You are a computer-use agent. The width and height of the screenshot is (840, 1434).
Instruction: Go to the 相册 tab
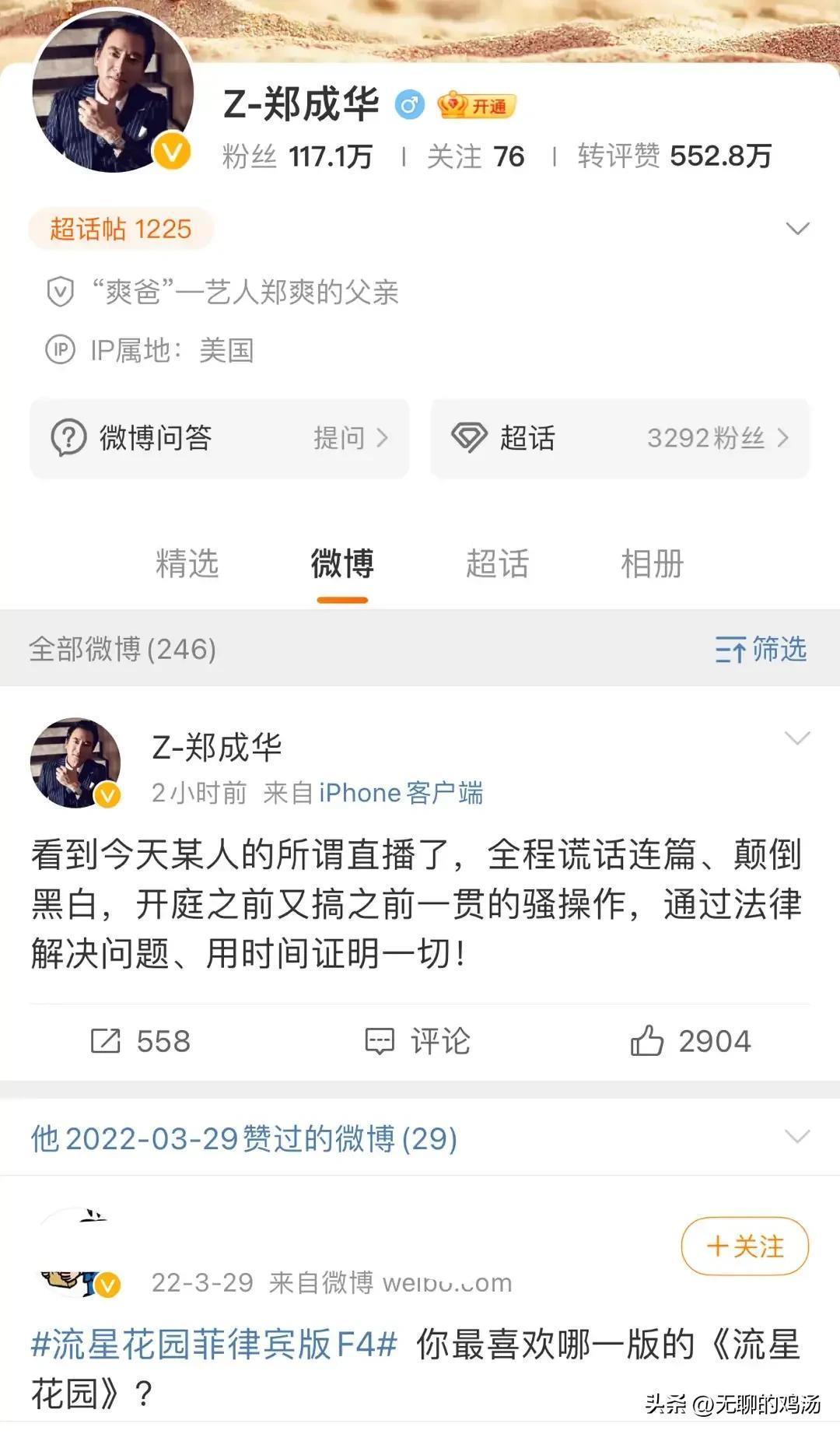[652, 563]
